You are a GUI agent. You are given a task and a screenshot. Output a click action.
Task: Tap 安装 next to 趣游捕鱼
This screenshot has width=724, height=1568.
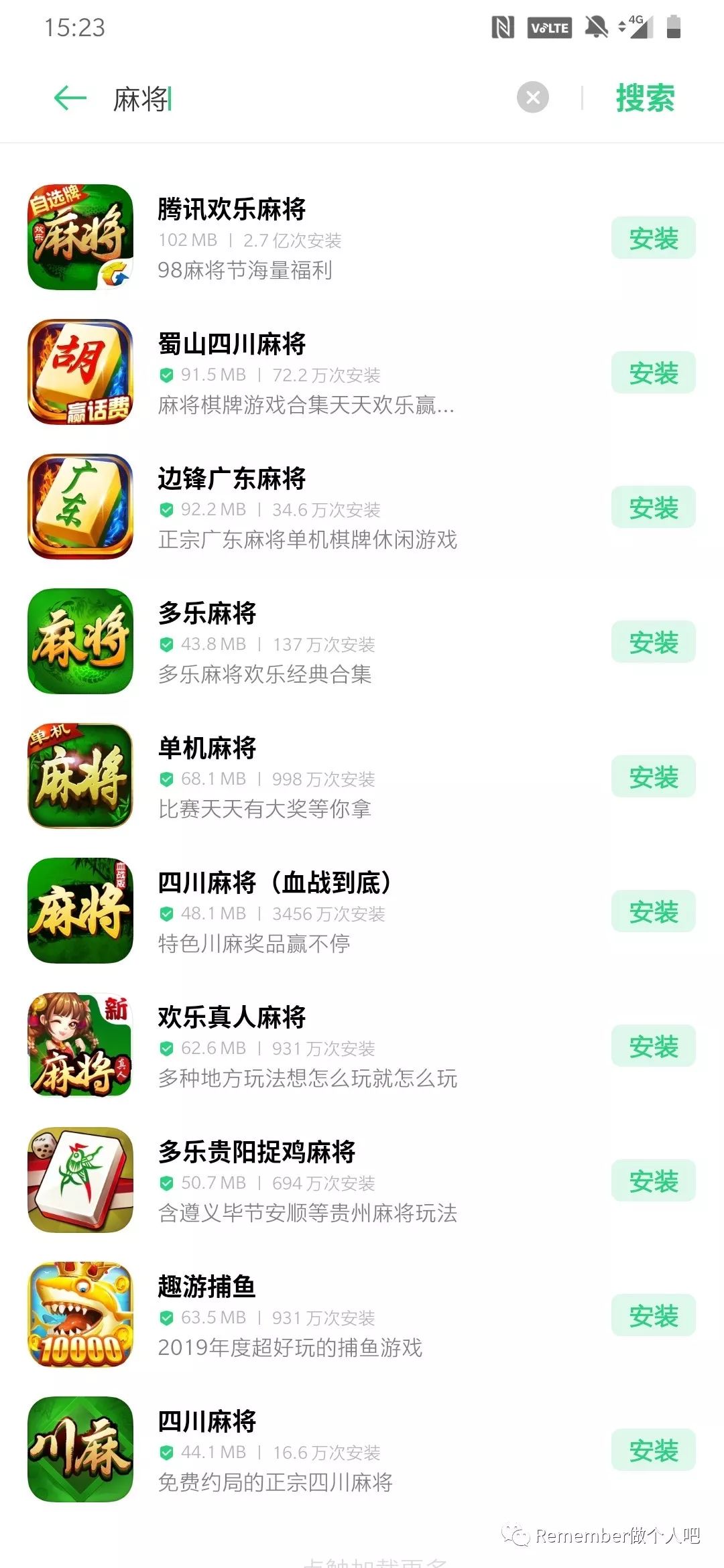(x=652, y=1315)
